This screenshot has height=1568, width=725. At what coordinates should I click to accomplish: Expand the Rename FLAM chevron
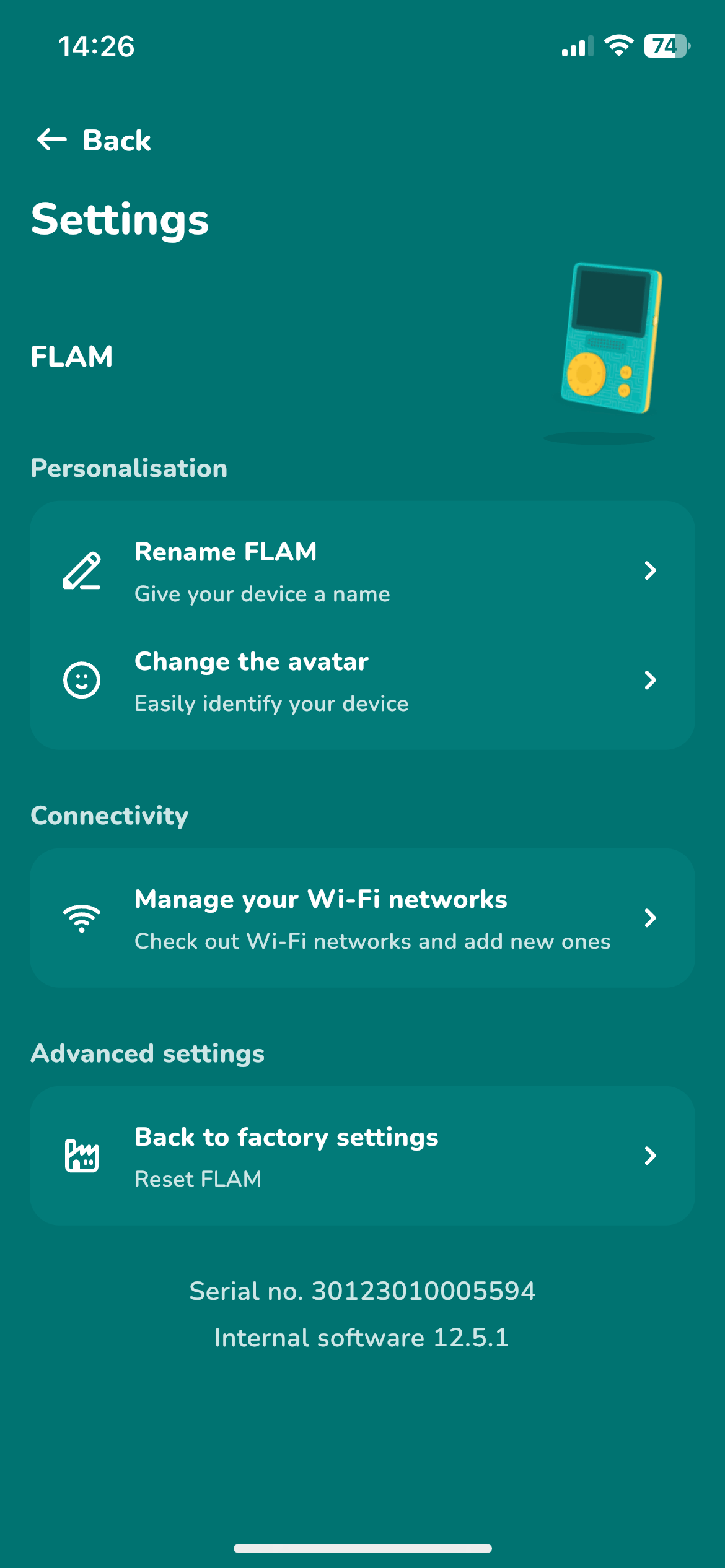tap(650, 570)
